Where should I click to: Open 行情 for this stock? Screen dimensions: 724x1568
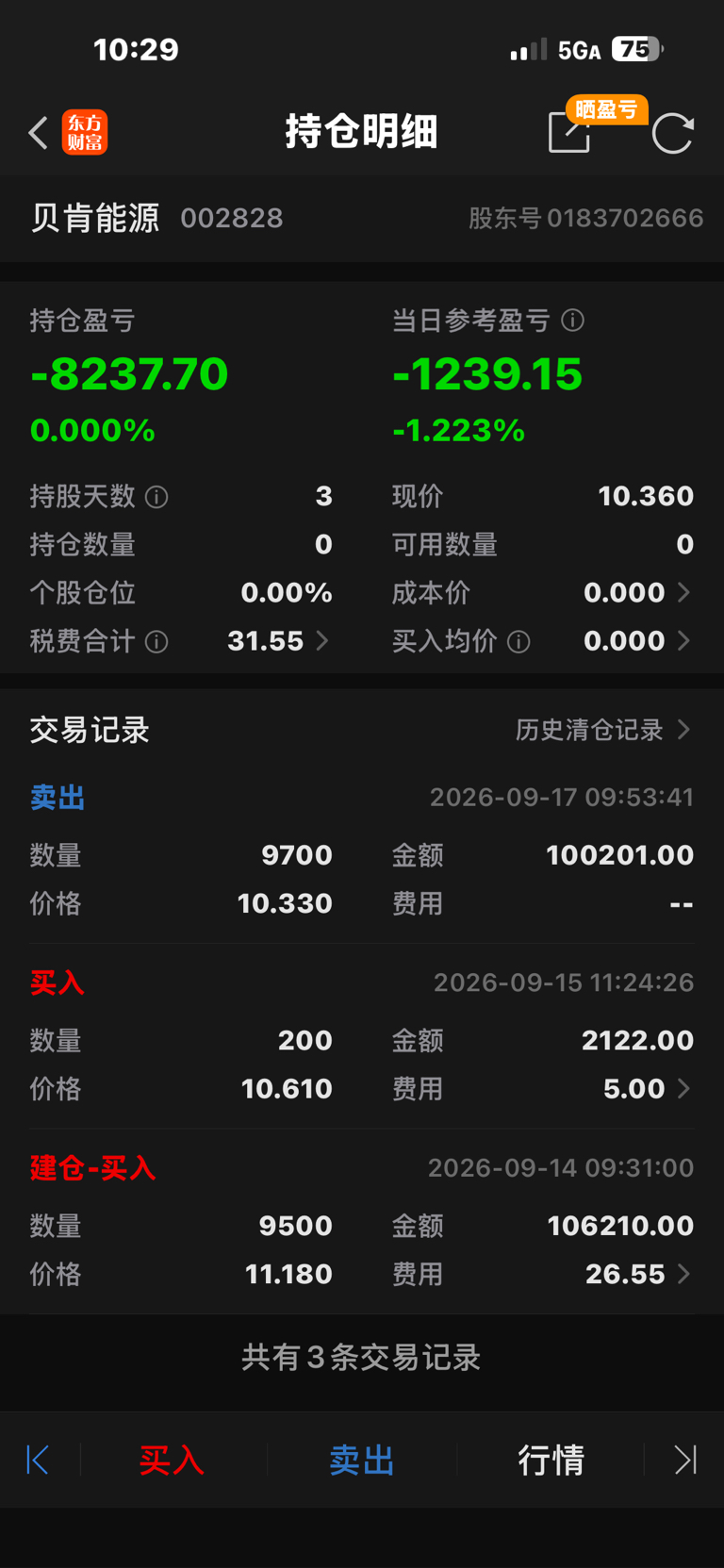[x=551, y=1460]
